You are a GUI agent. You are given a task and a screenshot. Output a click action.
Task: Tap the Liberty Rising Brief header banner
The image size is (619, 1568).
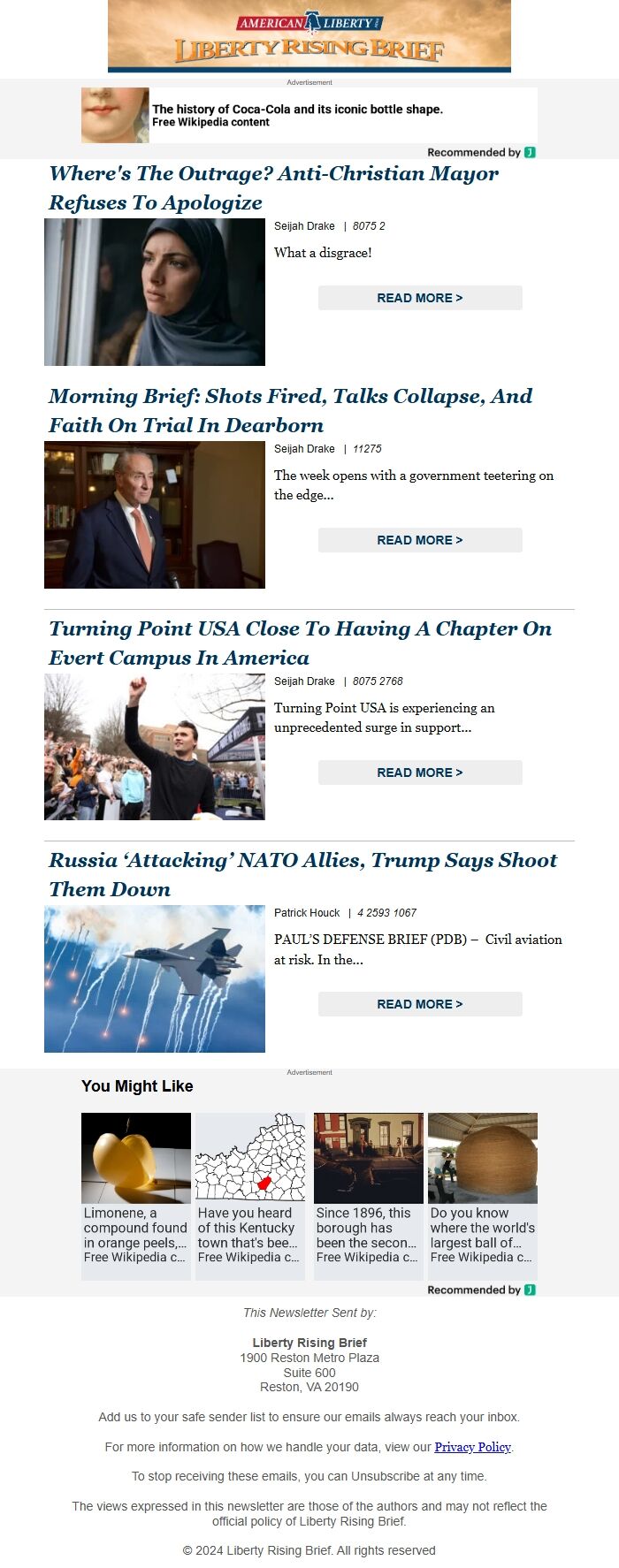point(309,36)
